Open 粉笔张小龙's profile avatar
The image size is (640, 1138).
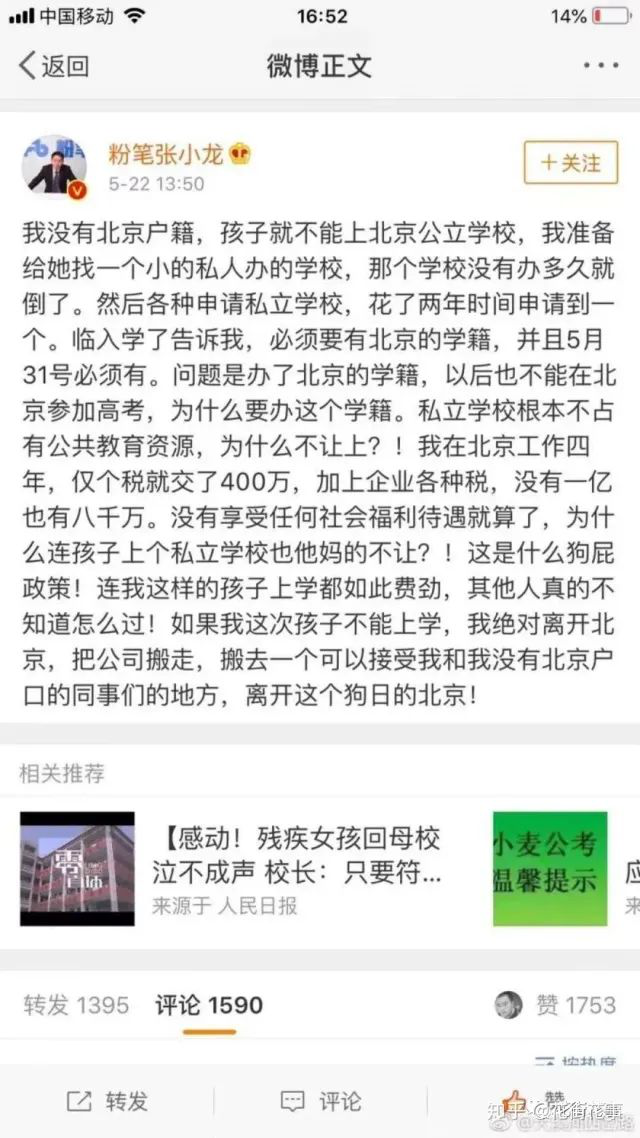pos(55,166)
